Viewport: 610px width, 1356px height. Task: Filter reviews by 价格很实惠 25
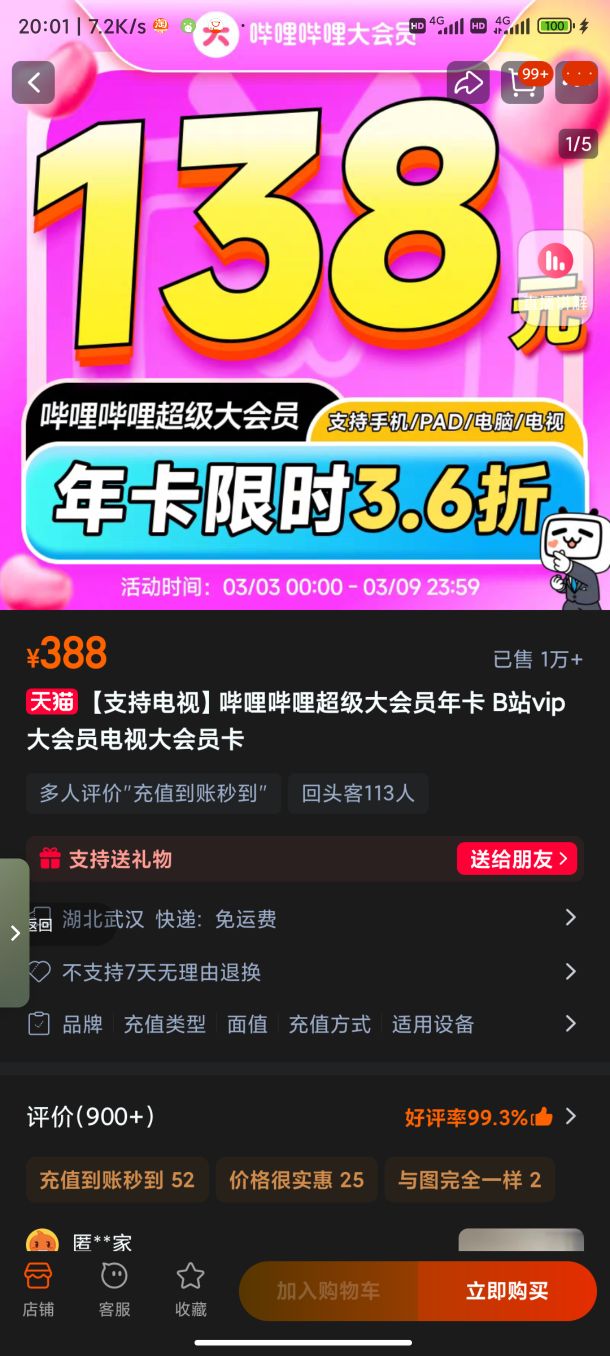pos(296,1180)
